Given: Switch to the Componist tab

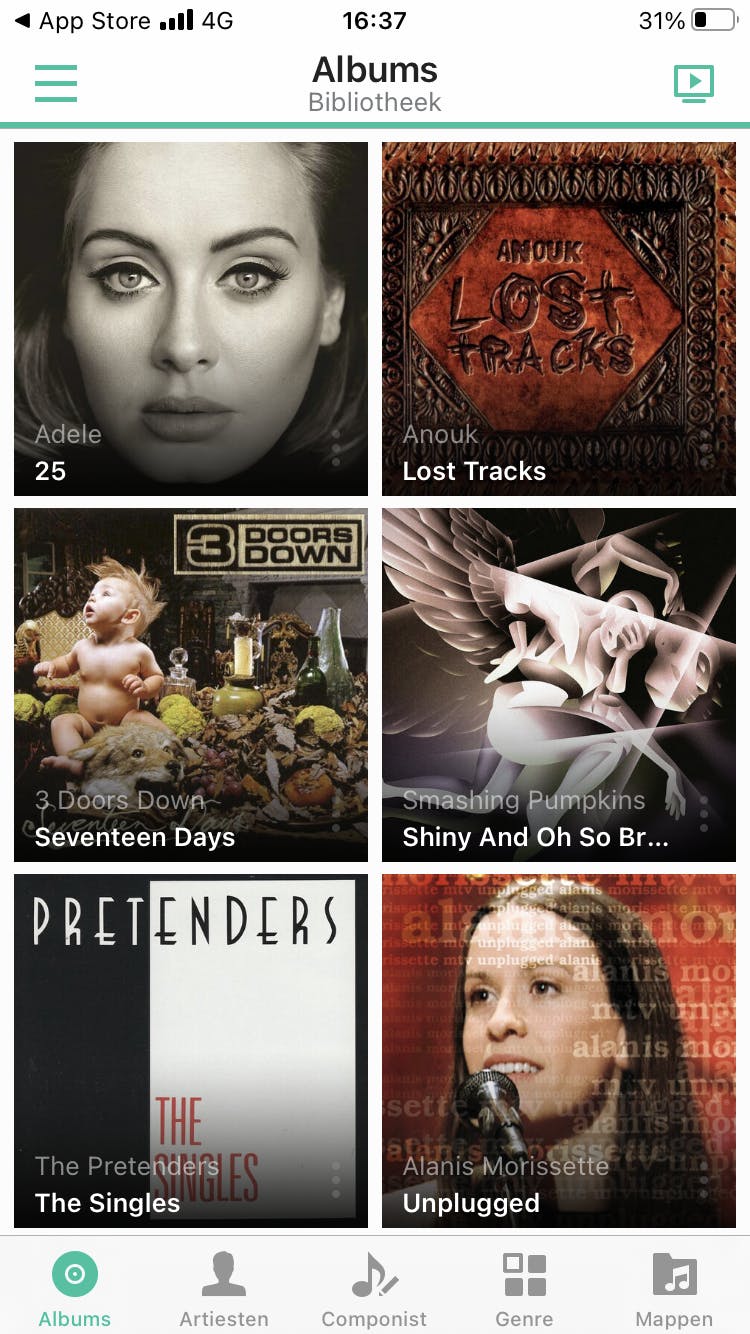Looking at the screenshot, I should click(374, 1290).
